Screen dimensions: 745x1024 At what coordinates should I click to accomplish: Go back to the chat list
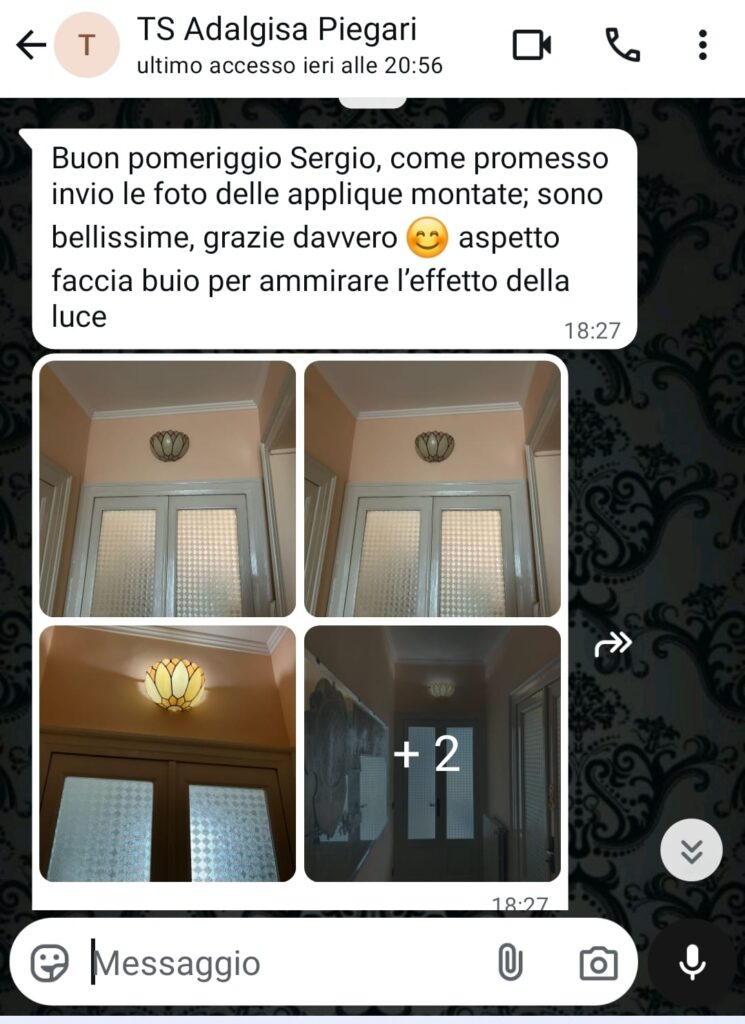pos(32,45)
